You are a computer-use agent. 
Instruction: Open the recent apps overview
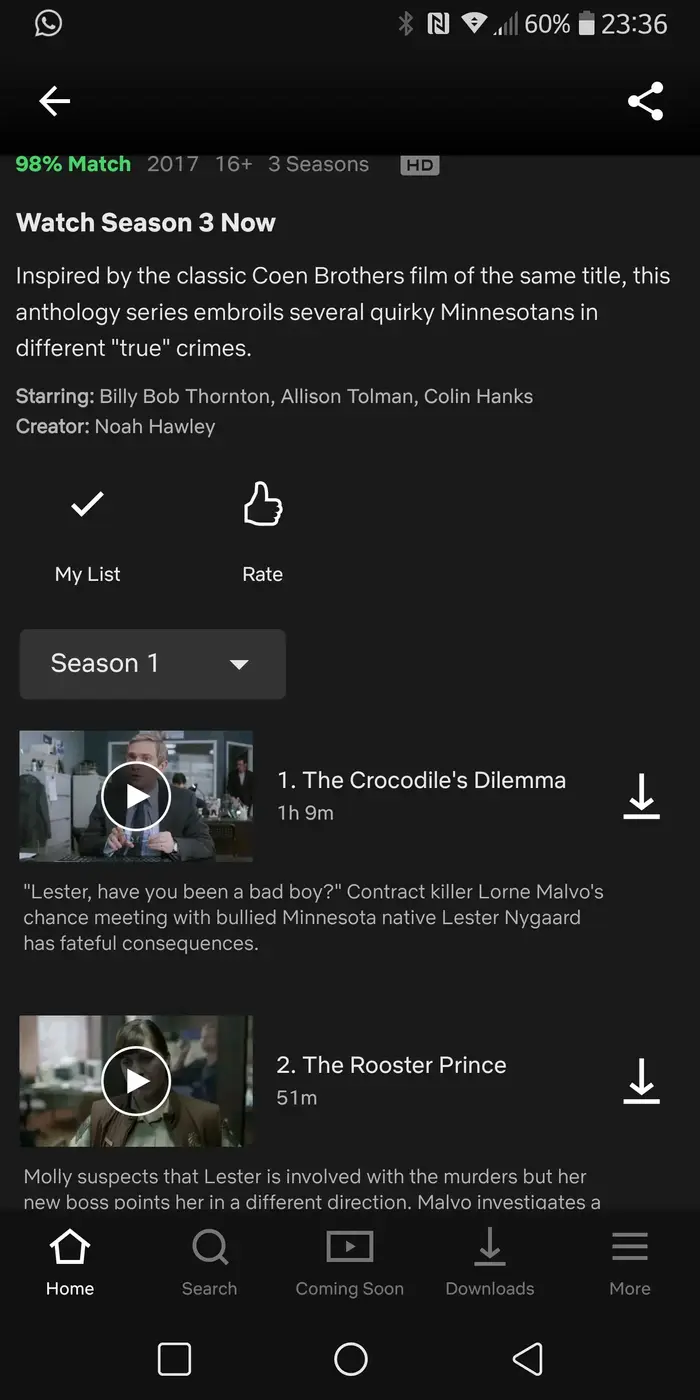[x=175, y=1359]
